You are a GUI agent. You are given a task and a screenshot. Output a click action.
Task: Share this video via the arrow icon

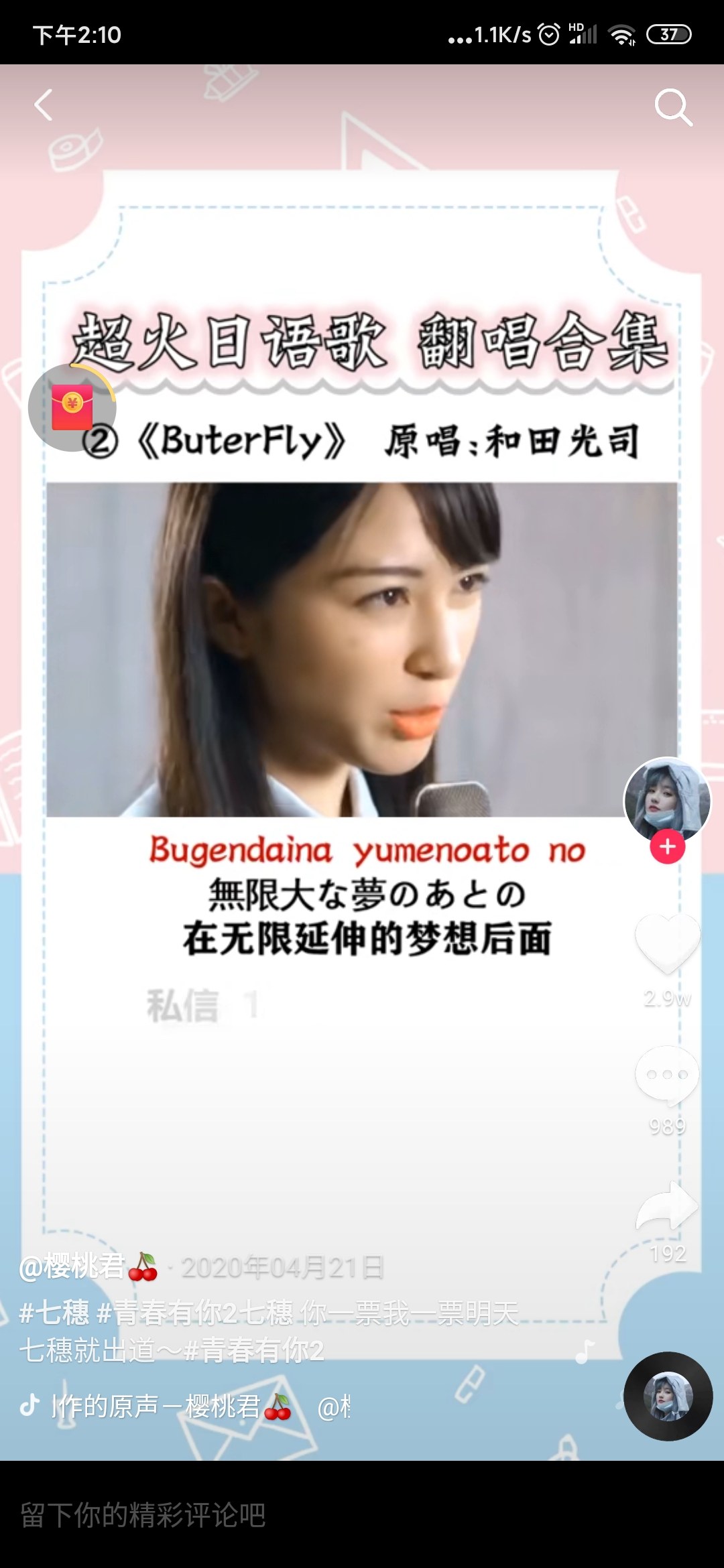[x=667, y=1206]
